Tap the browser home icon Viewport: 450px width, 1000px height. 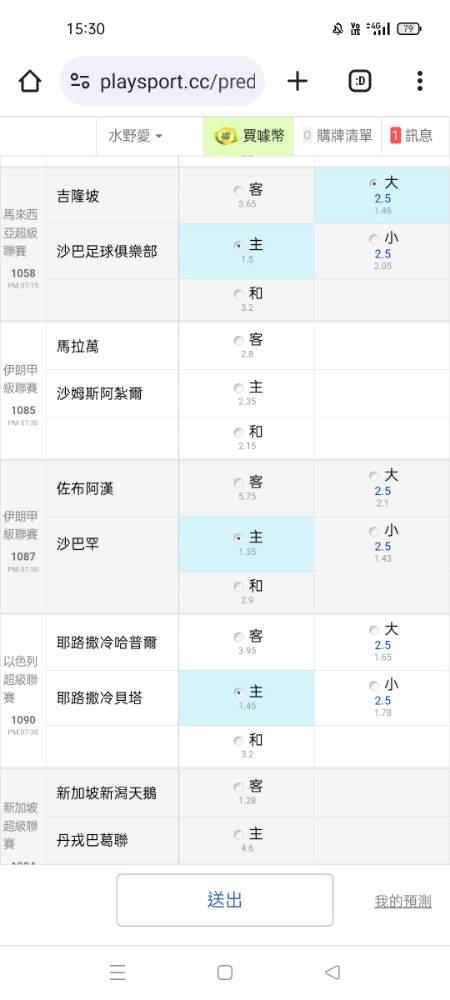click(29, 82)
